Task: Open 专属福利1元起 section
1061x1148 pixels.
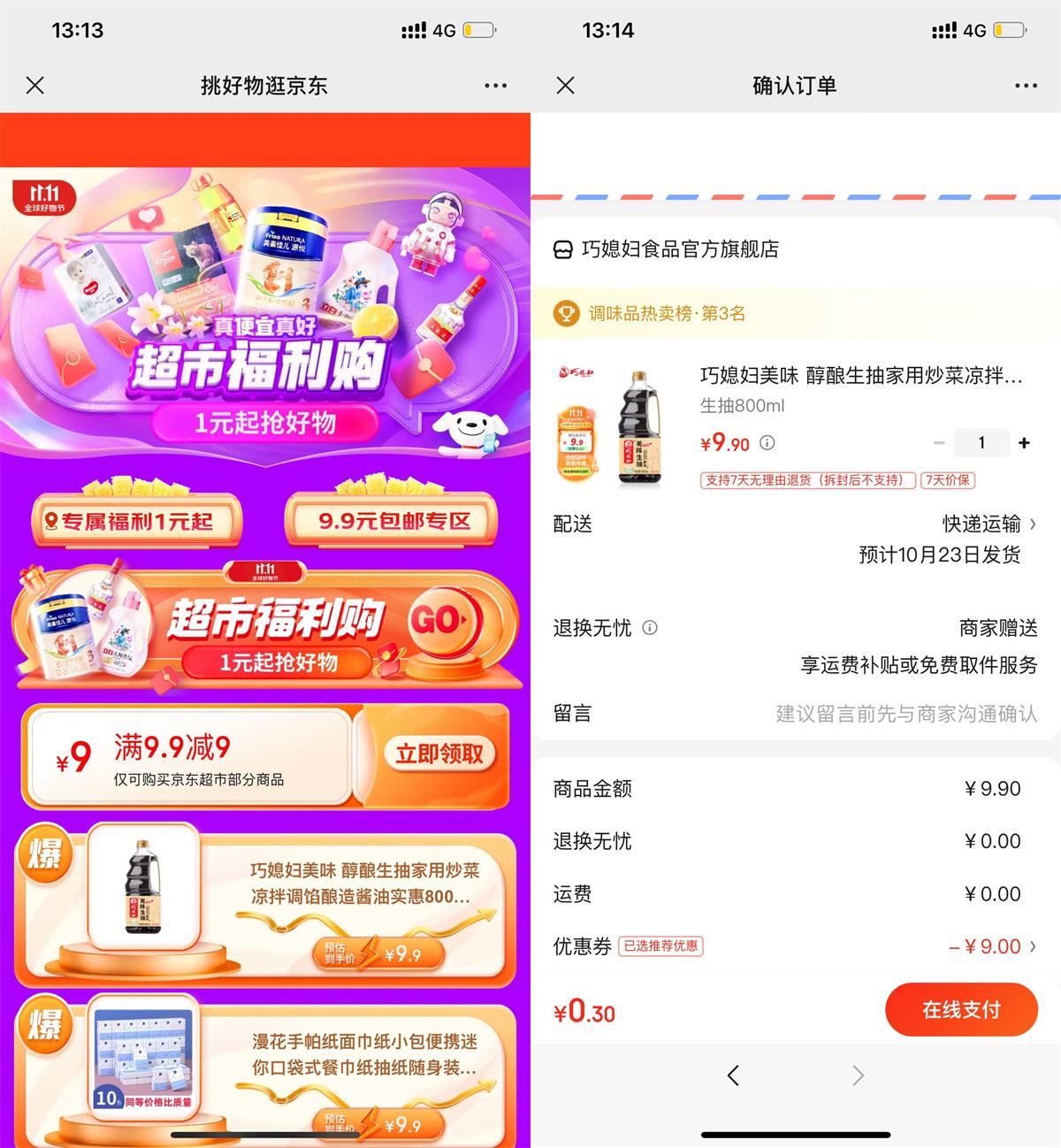Action: (136, 521)
